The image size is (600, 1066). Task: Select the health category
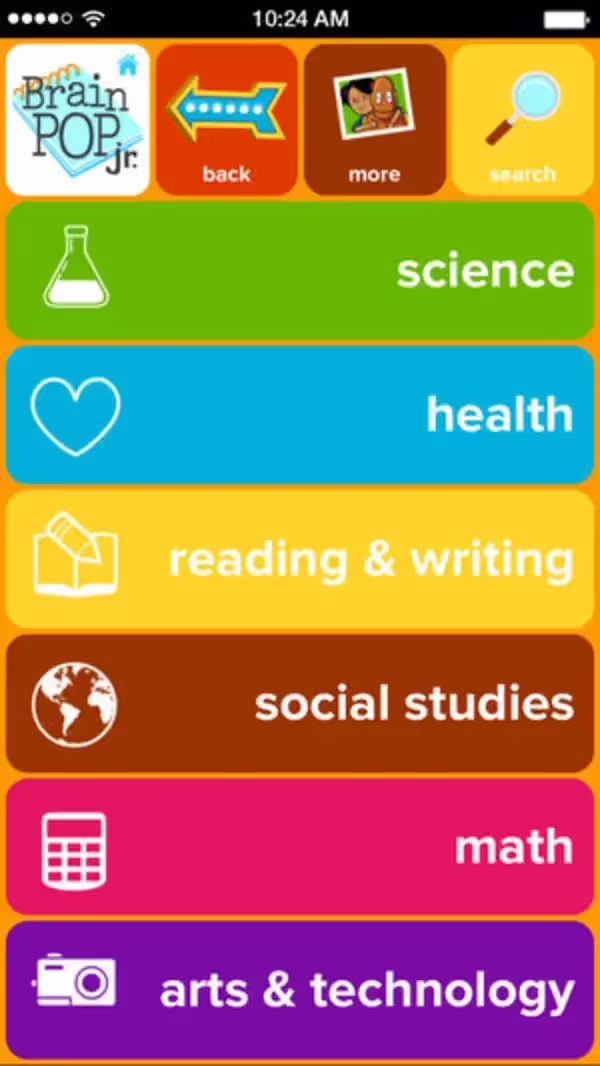pyautogui.click(x=300, y=414)
